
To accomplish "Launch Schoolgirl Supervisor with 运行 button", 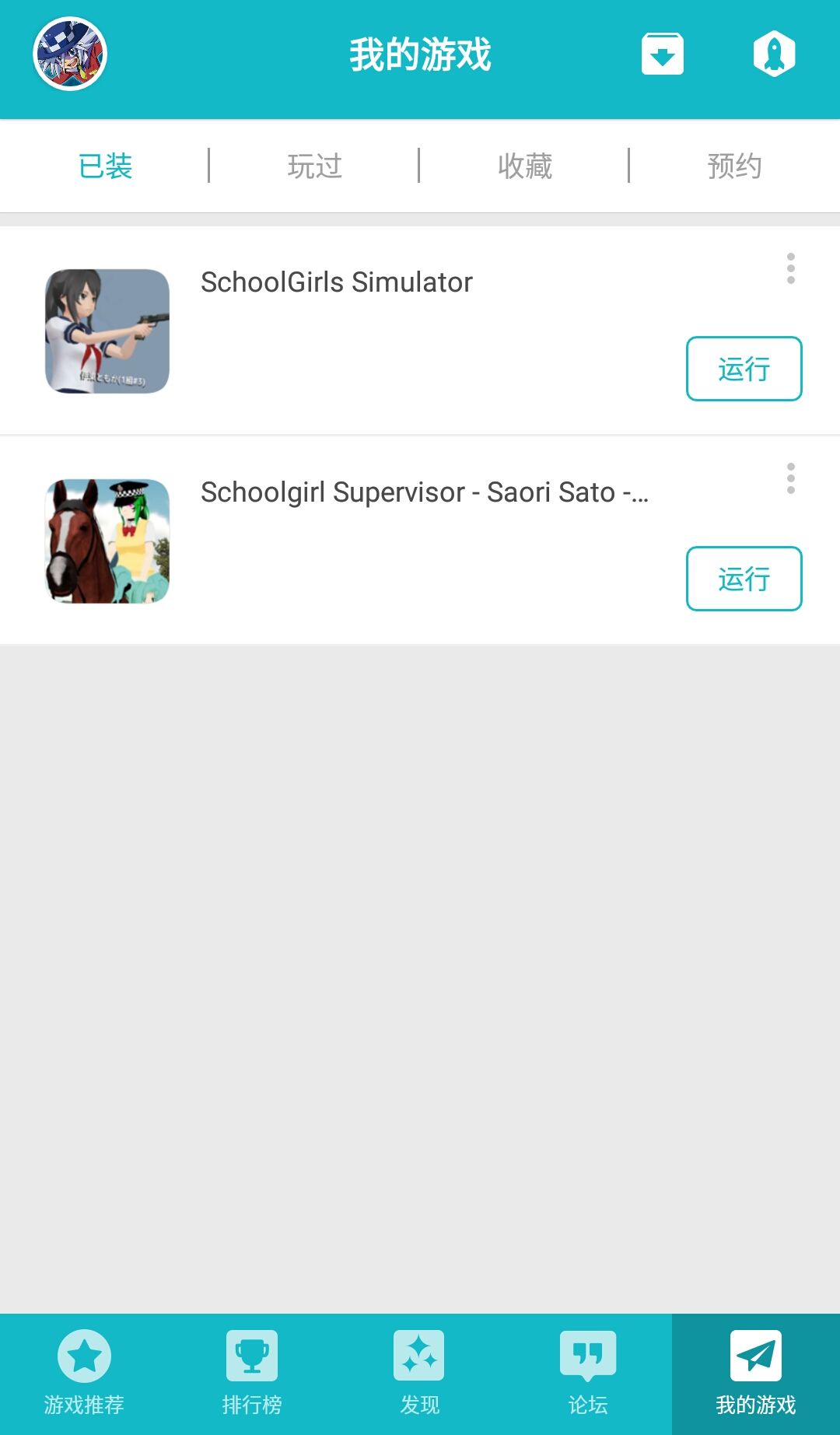I will coord(744,579).
